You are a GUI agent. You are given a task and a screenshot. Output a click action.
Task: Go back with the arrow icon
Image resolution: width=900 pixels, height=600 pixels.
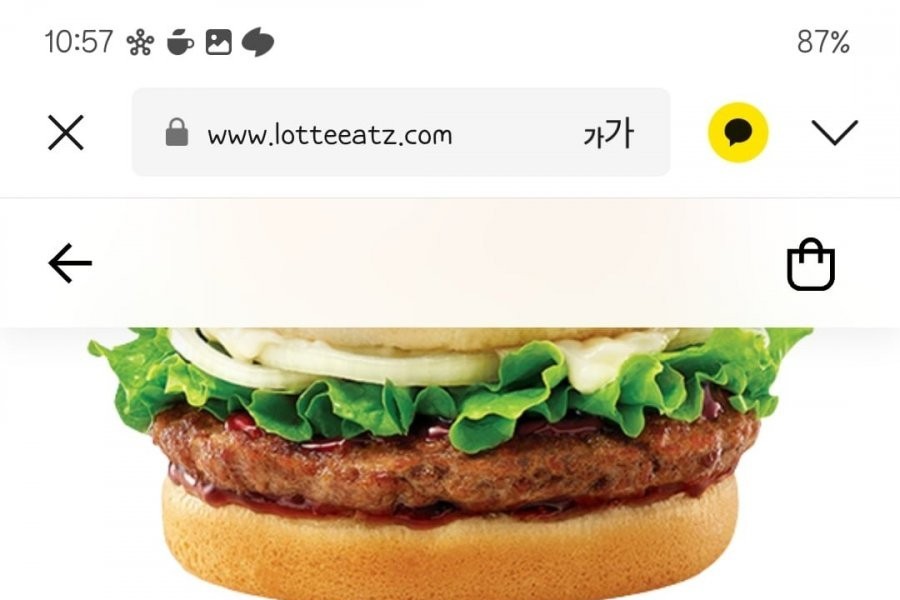[70, 264]
